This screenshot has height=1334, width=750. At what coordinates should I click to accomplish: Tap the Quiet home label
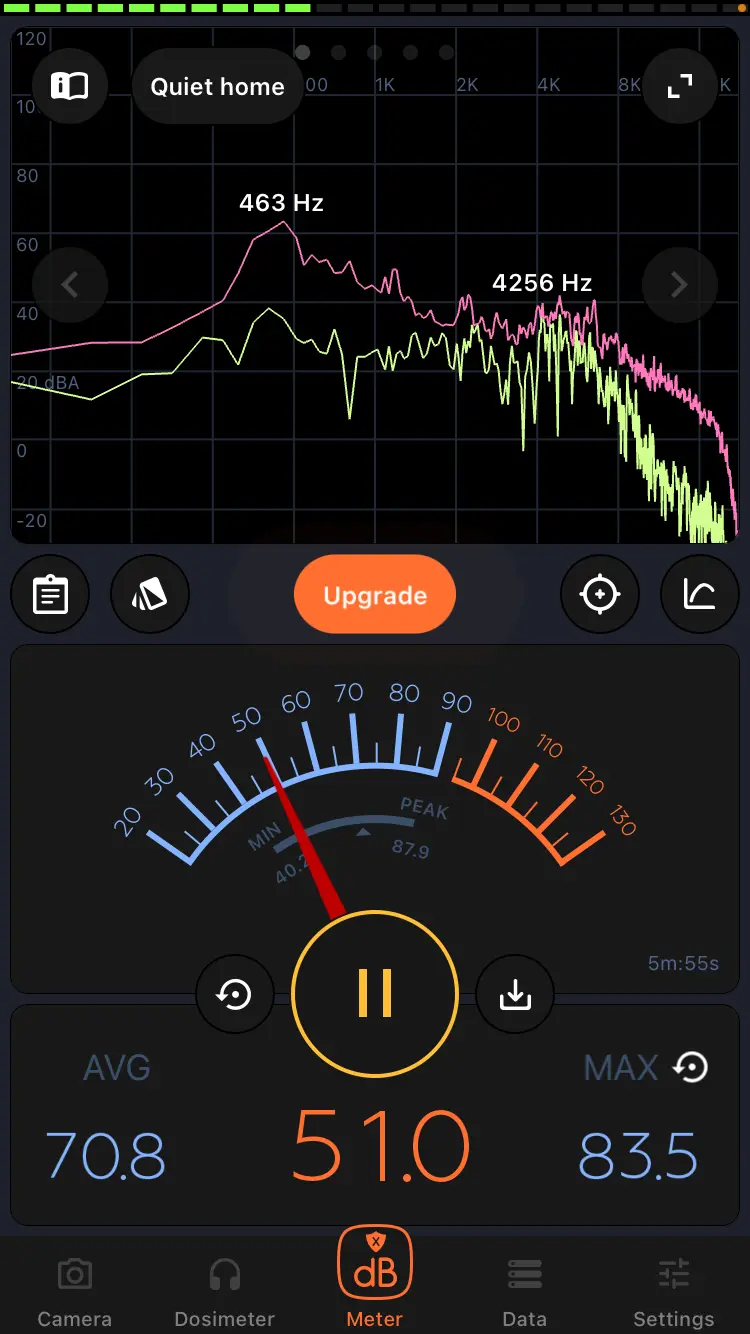pyautogui.click(x=217, y=87)
